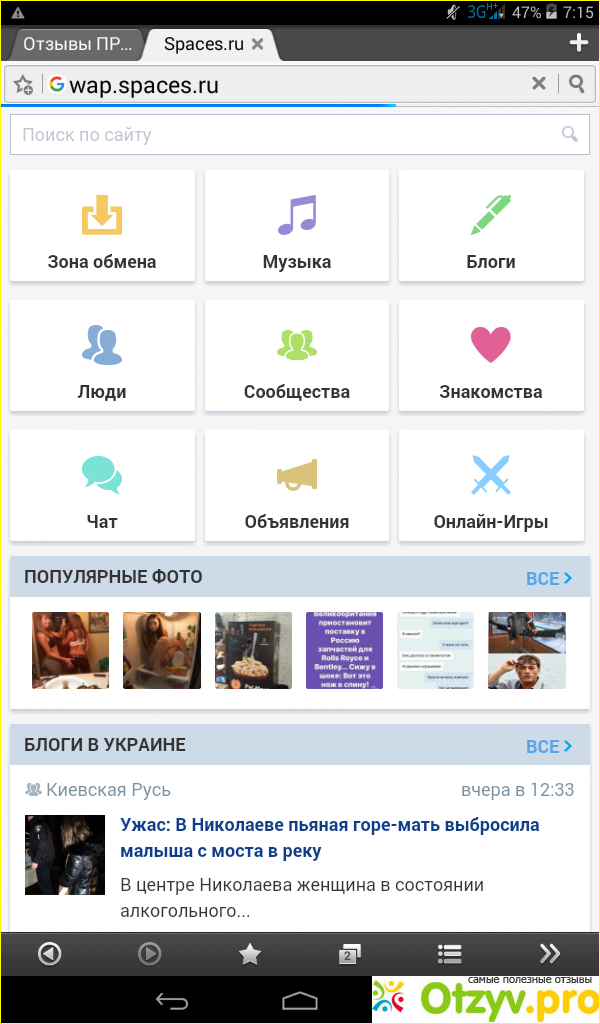Switch to the Отзывы ПР tab

pos(76,44)
